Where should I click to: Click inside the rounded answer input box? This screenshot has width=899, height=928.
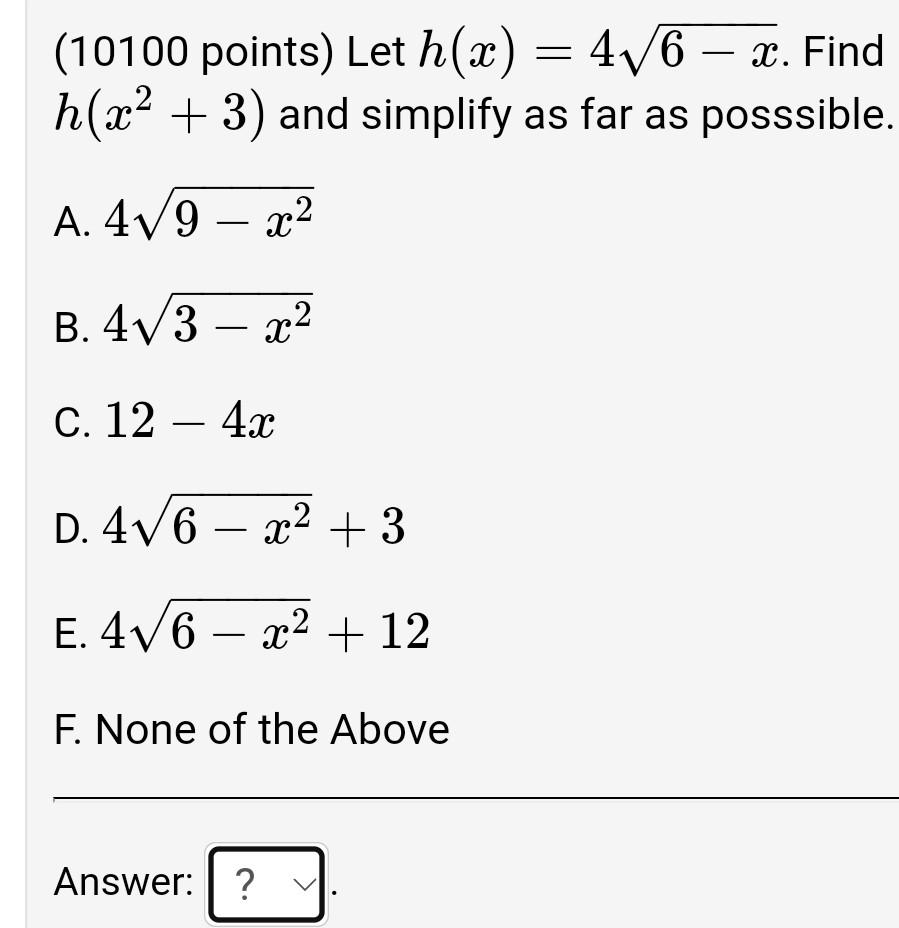pos(265,882)
